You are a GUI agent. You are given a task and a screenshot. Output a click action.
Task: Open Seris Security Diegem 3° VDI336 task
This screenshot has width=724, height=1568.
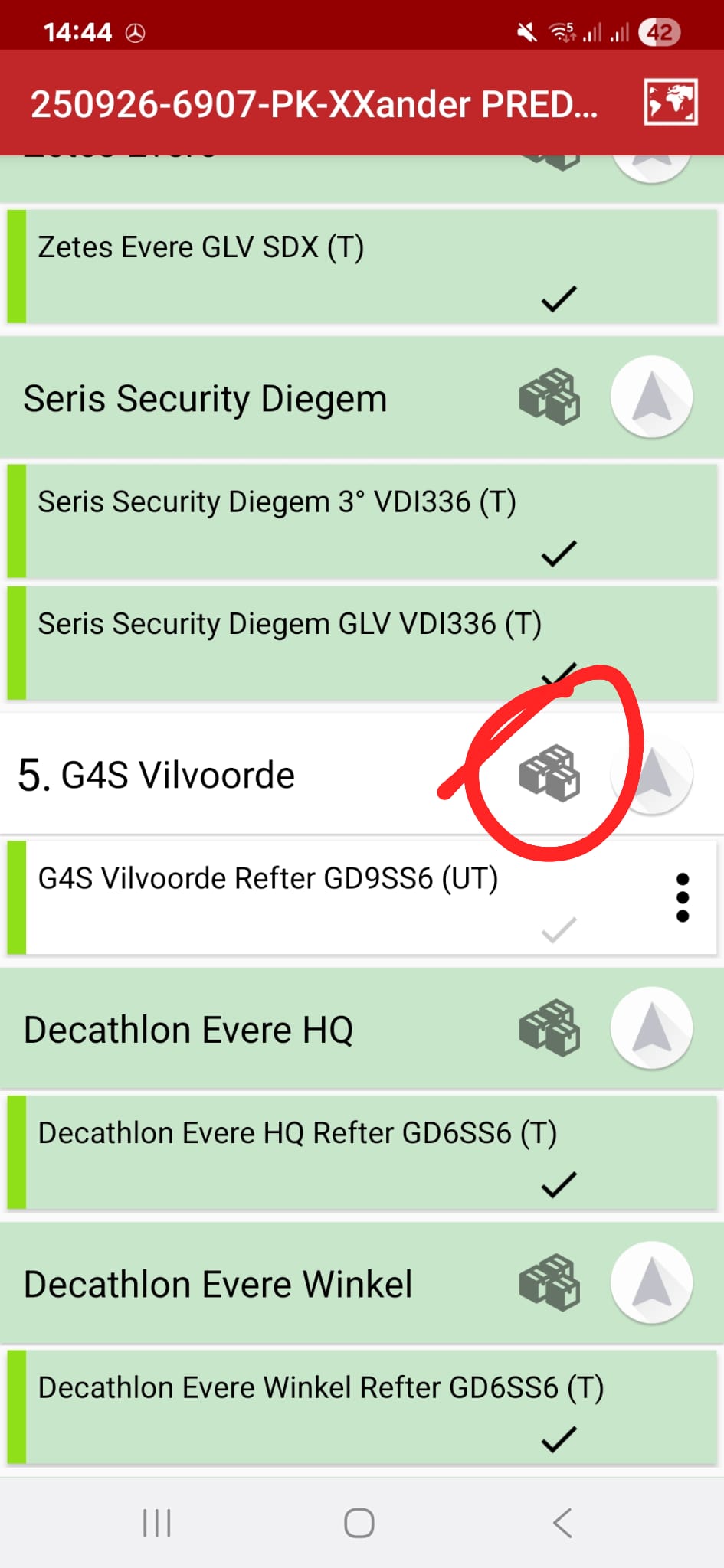(x=306, y=521)
